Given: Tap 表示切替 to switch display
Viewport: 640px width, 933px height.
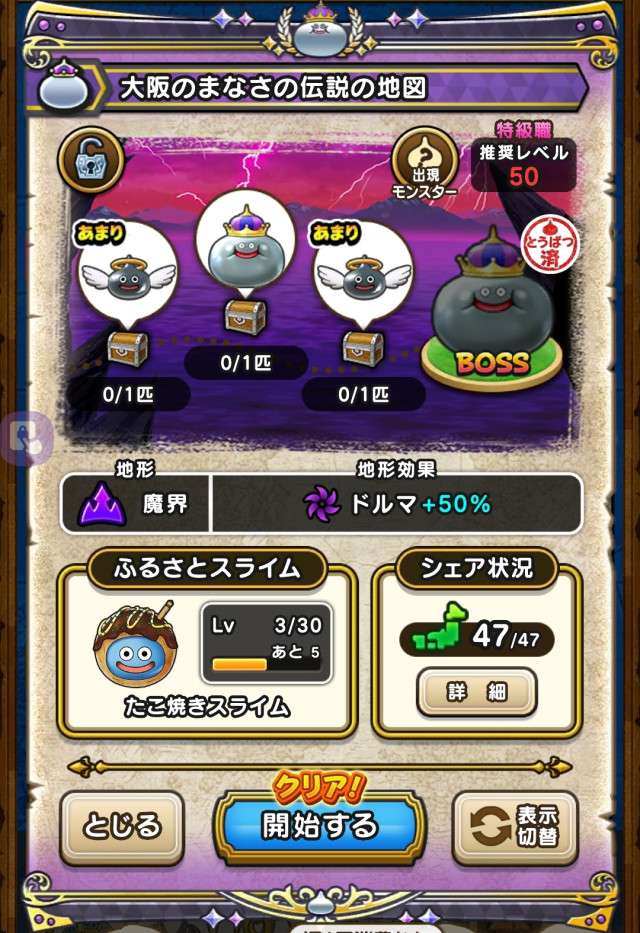Looking at the screenshot, I should point(517,826).
